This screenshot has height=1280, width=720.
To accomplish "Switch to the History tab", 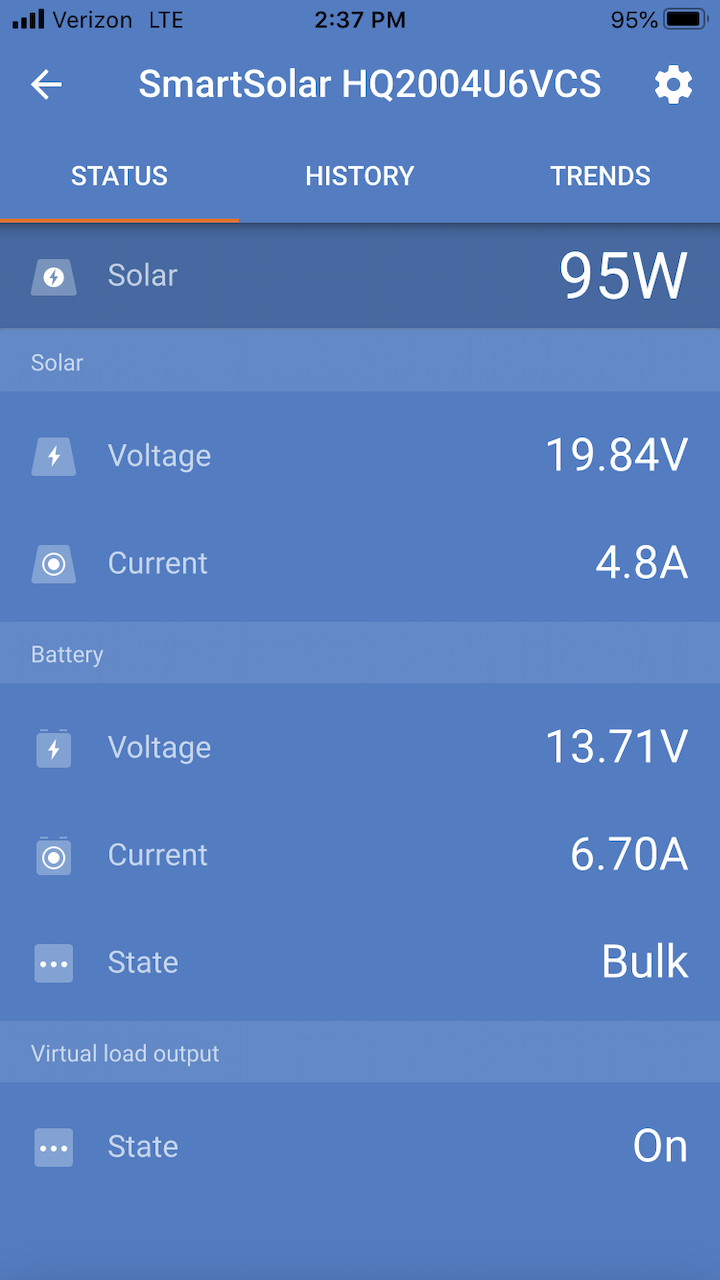I will [359, 177].
